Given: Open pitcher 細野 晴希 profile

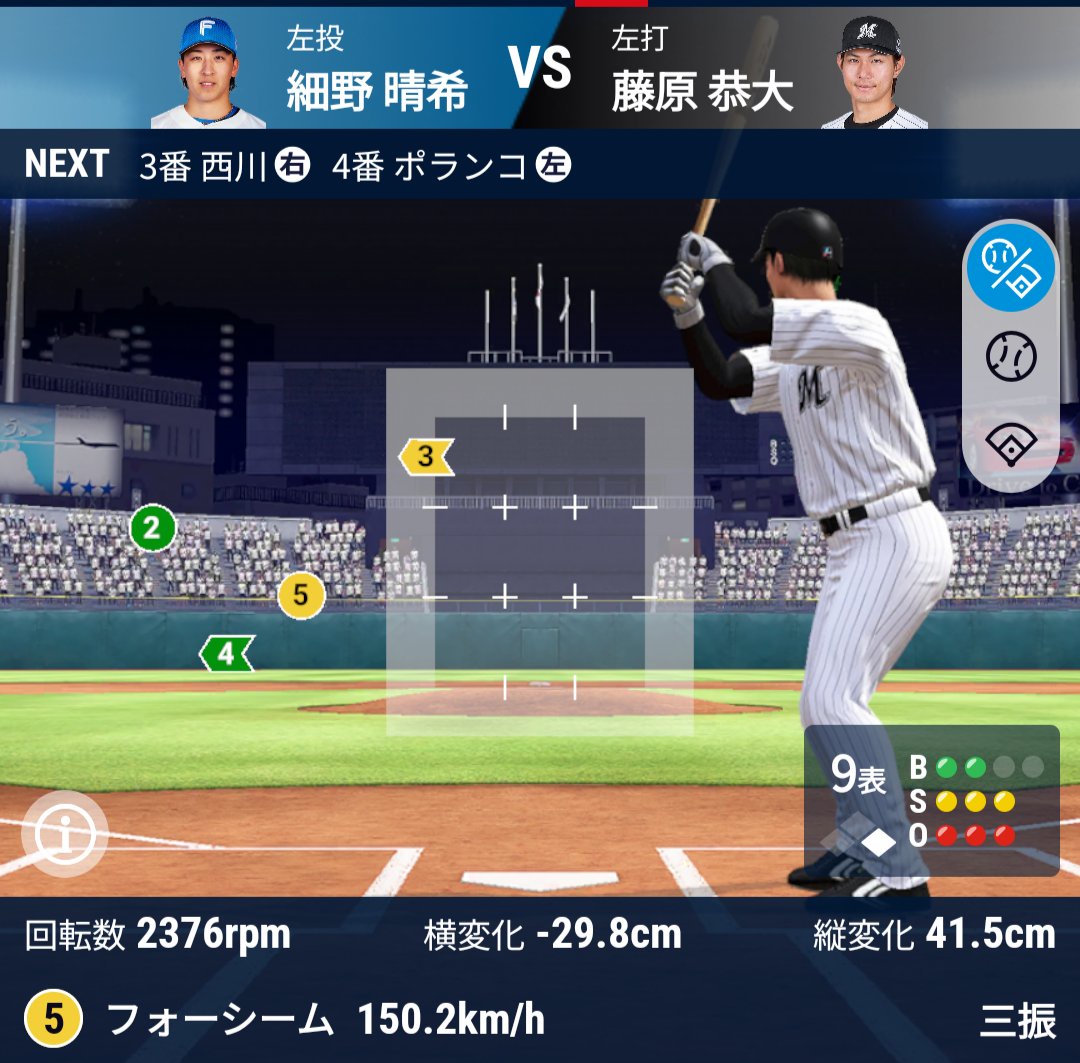Looking at the screenshot, I should 208,72.
